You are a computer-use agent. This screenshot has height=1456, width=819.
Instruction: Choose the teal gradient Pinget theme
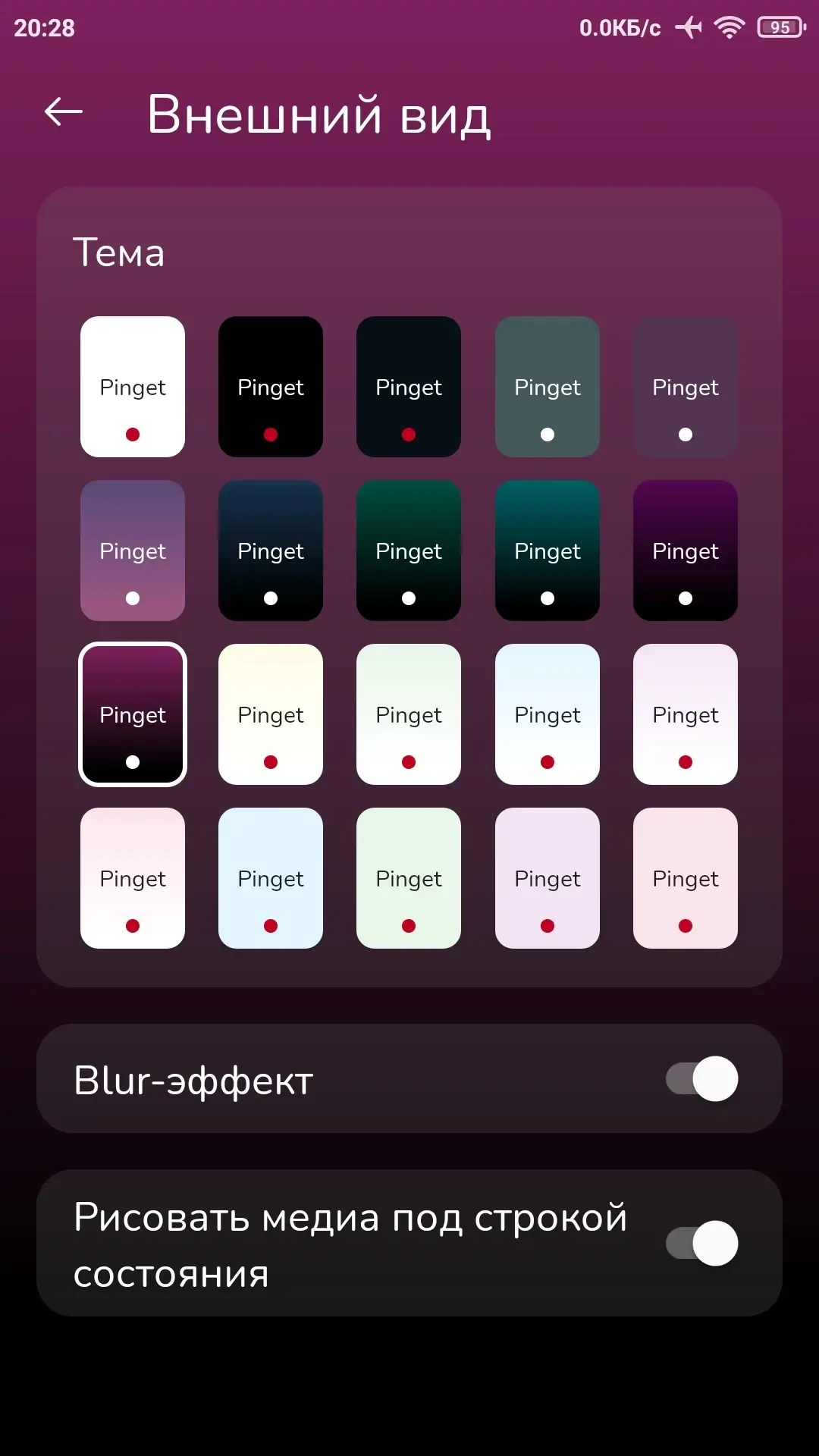(x=548, y=551)
